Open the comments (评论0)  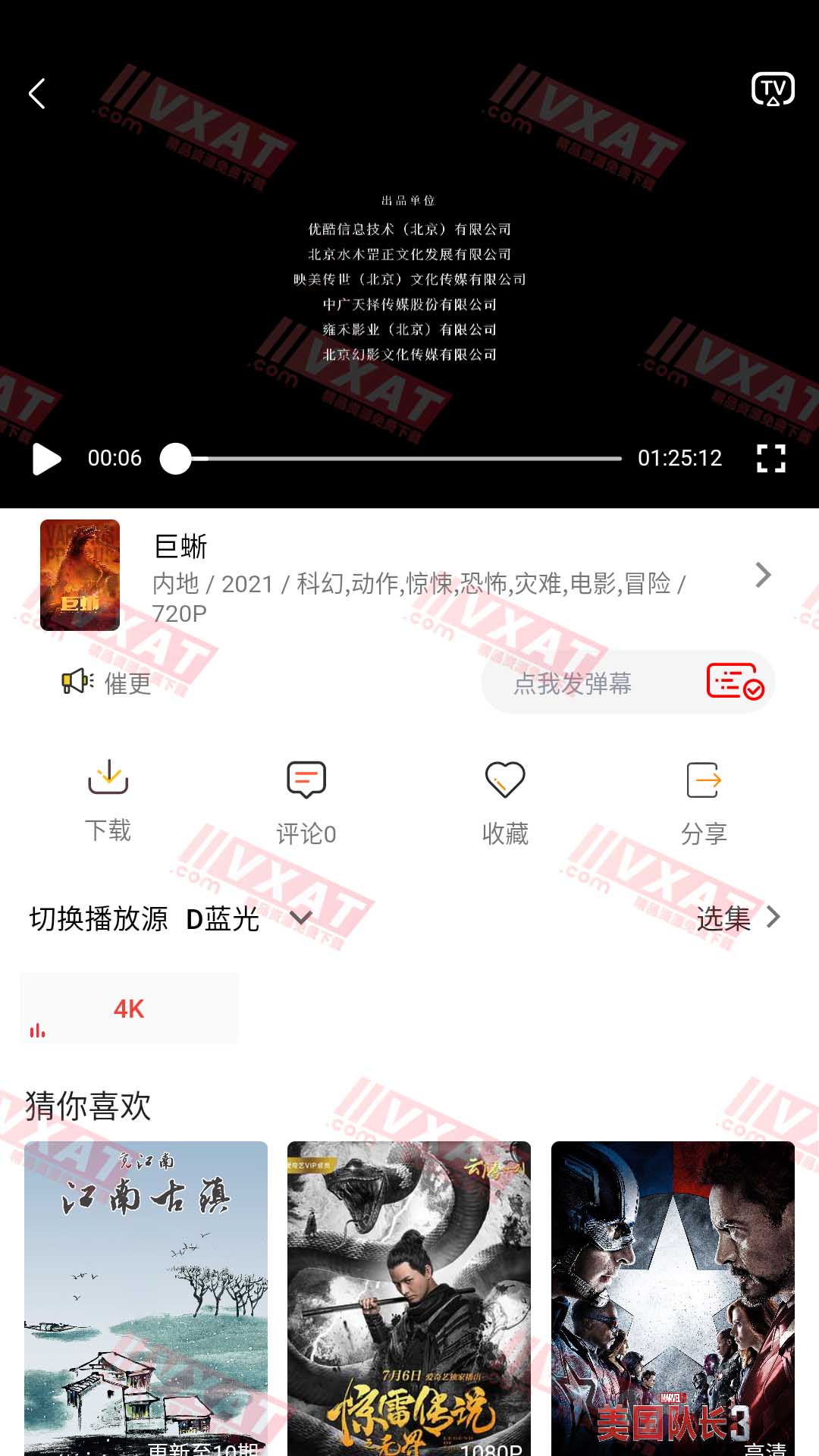(x=306, y=802)
